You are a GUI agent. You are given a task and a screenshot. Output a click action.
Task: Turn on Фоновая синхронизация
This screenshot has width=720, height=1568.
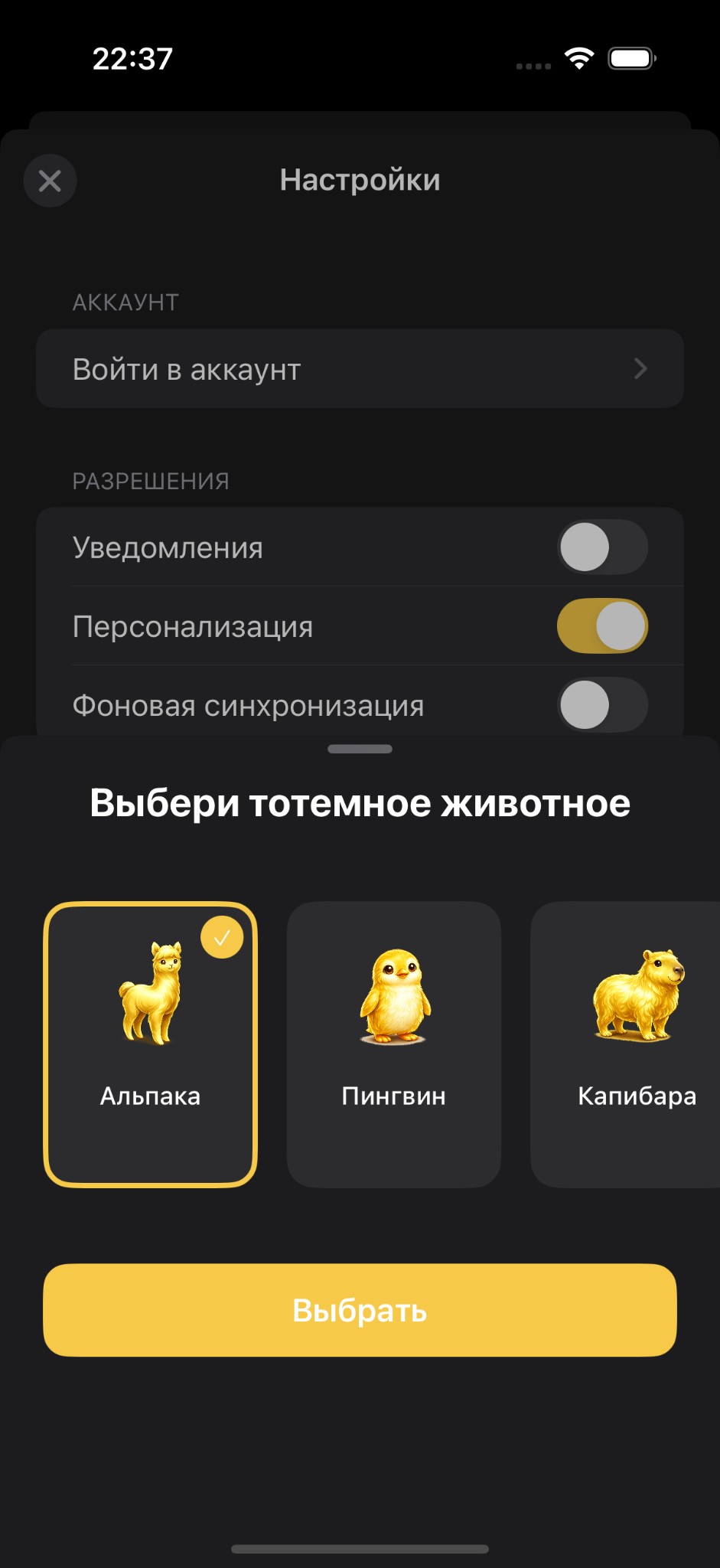tap(603, 705)
